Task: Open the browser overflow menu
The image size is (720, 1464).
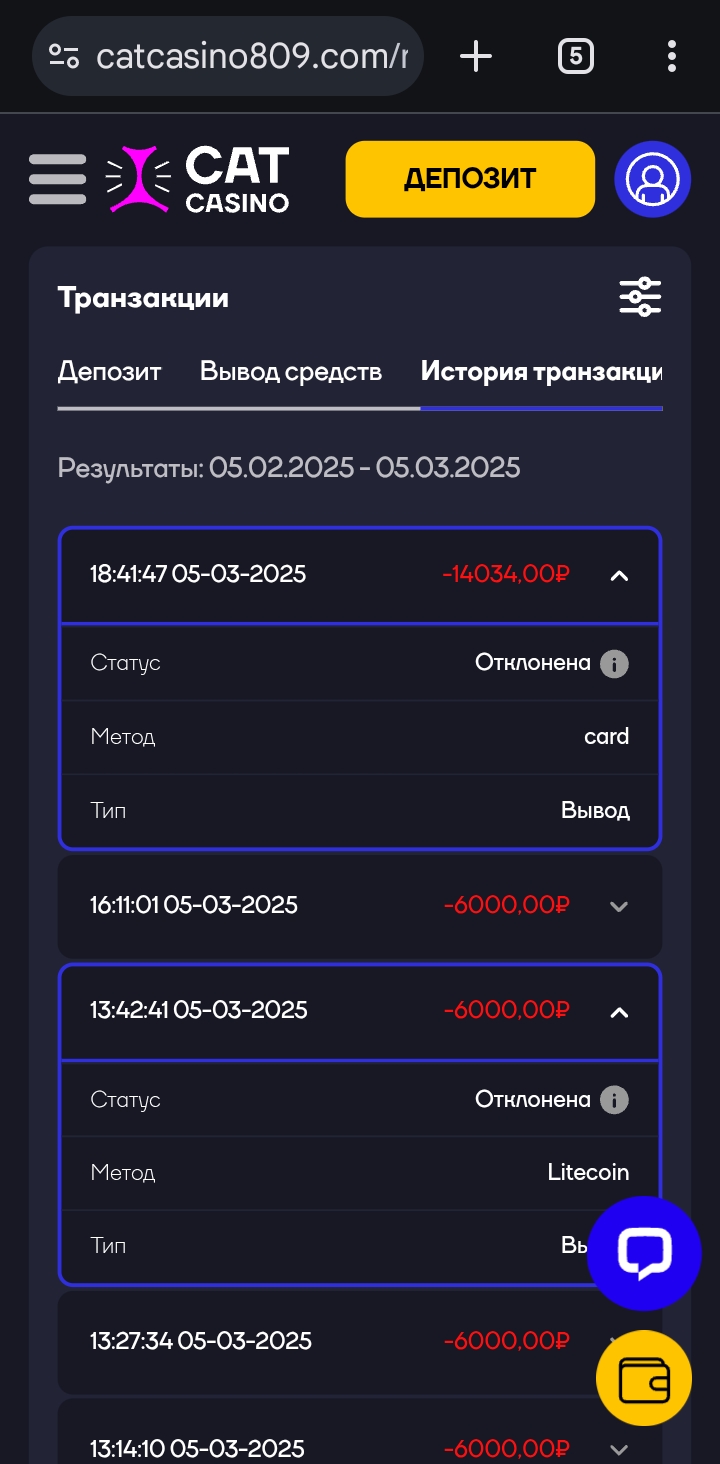Action: coord(672,56)
